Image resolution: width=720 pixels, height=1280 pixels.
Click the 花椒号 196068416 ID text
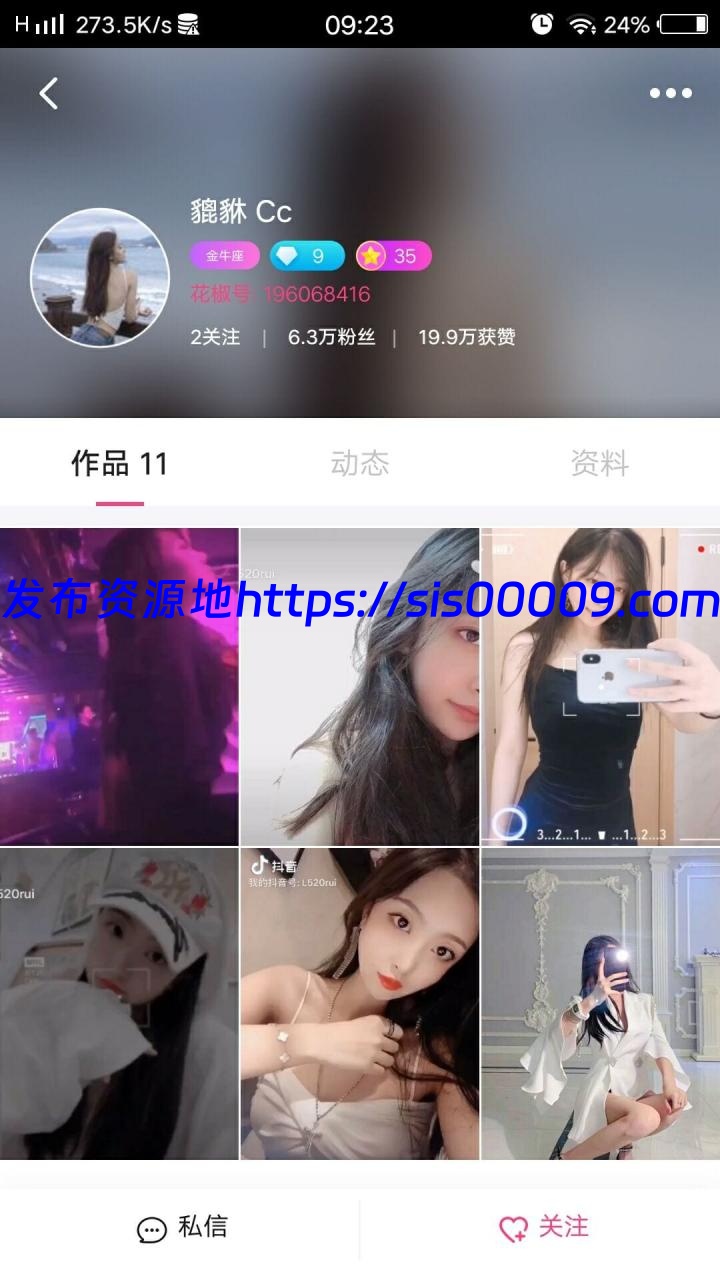point(280,296)
